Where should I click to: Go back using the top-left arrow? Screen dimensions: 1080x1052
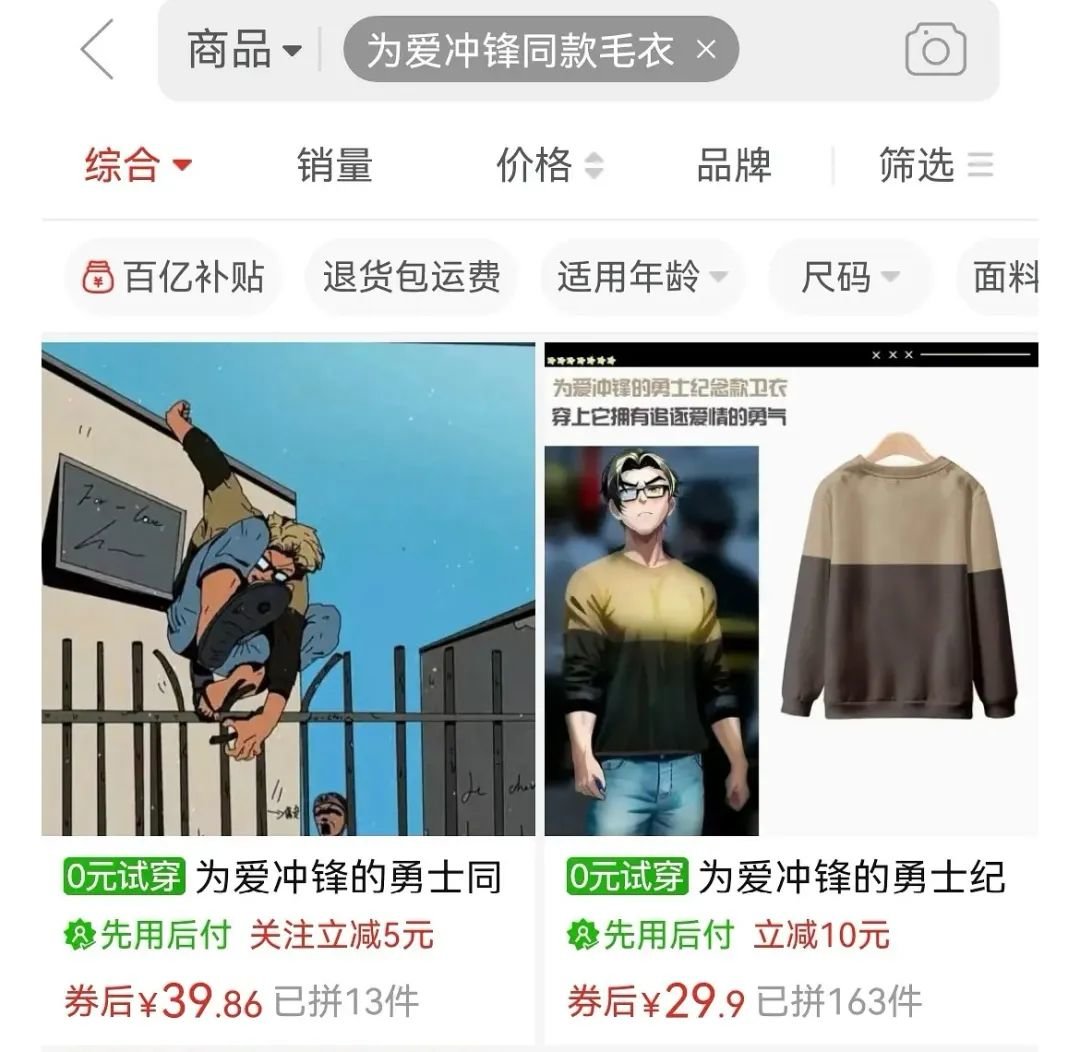coord(97,49)
